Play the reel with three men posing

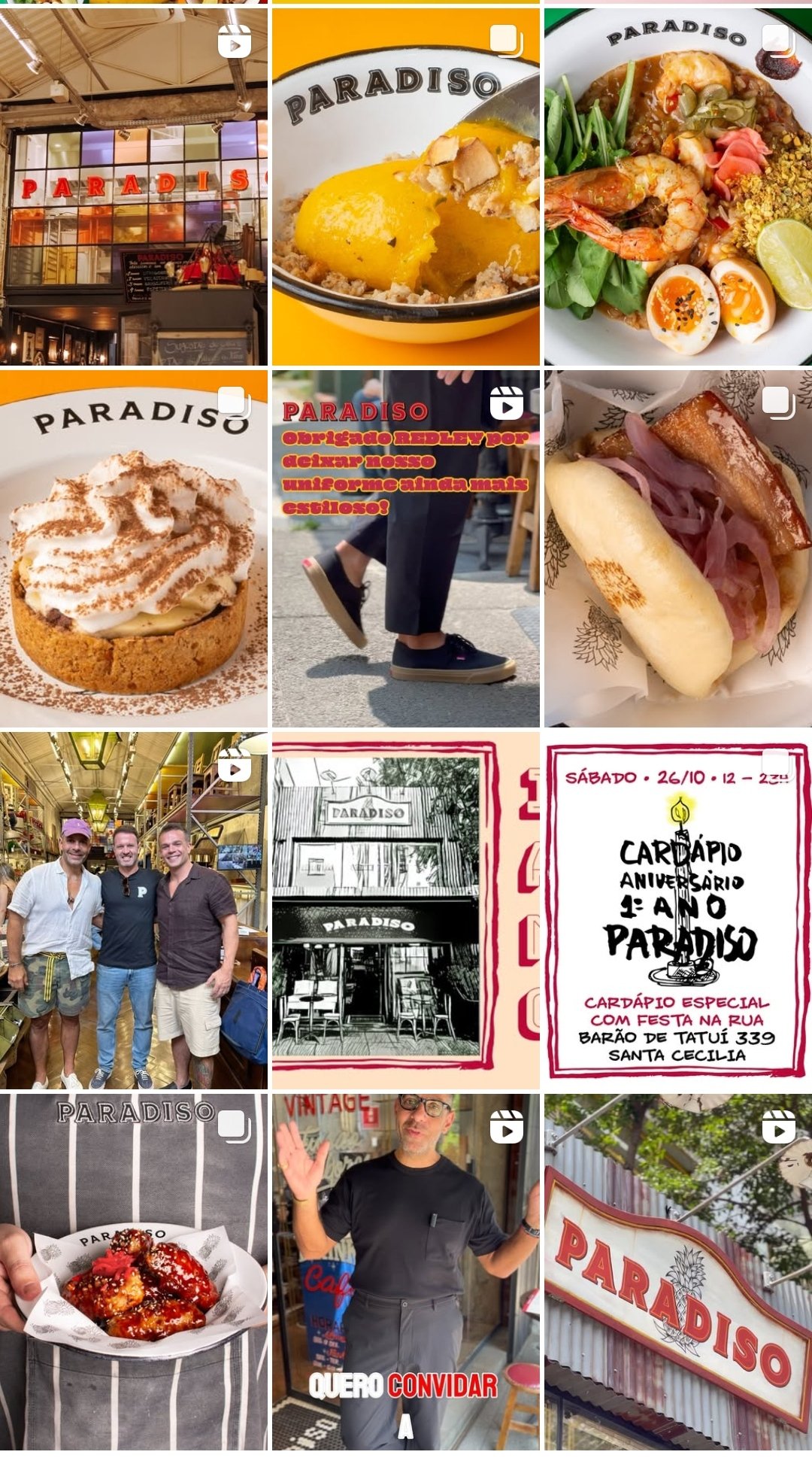pos(133,910)
